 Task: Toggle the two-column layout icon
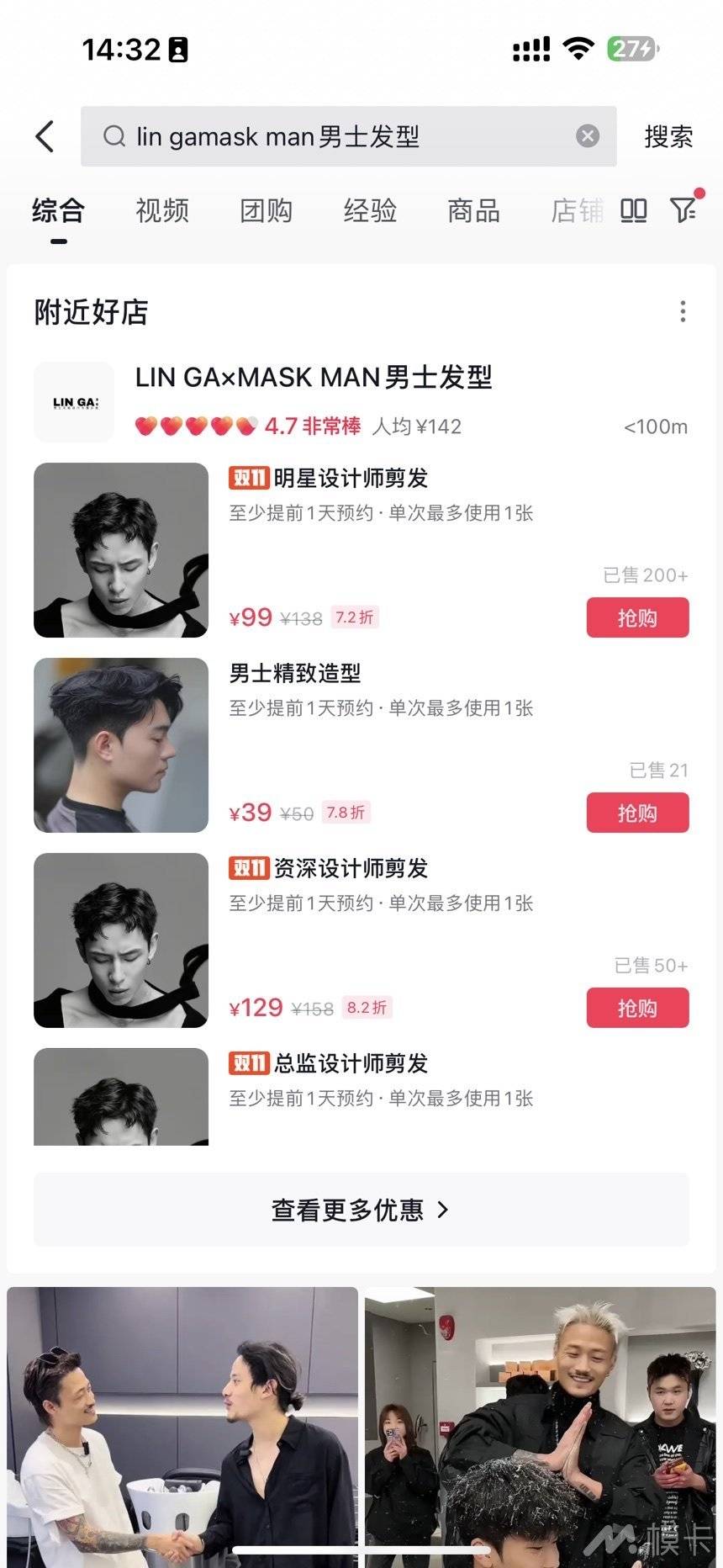(633, 210)
